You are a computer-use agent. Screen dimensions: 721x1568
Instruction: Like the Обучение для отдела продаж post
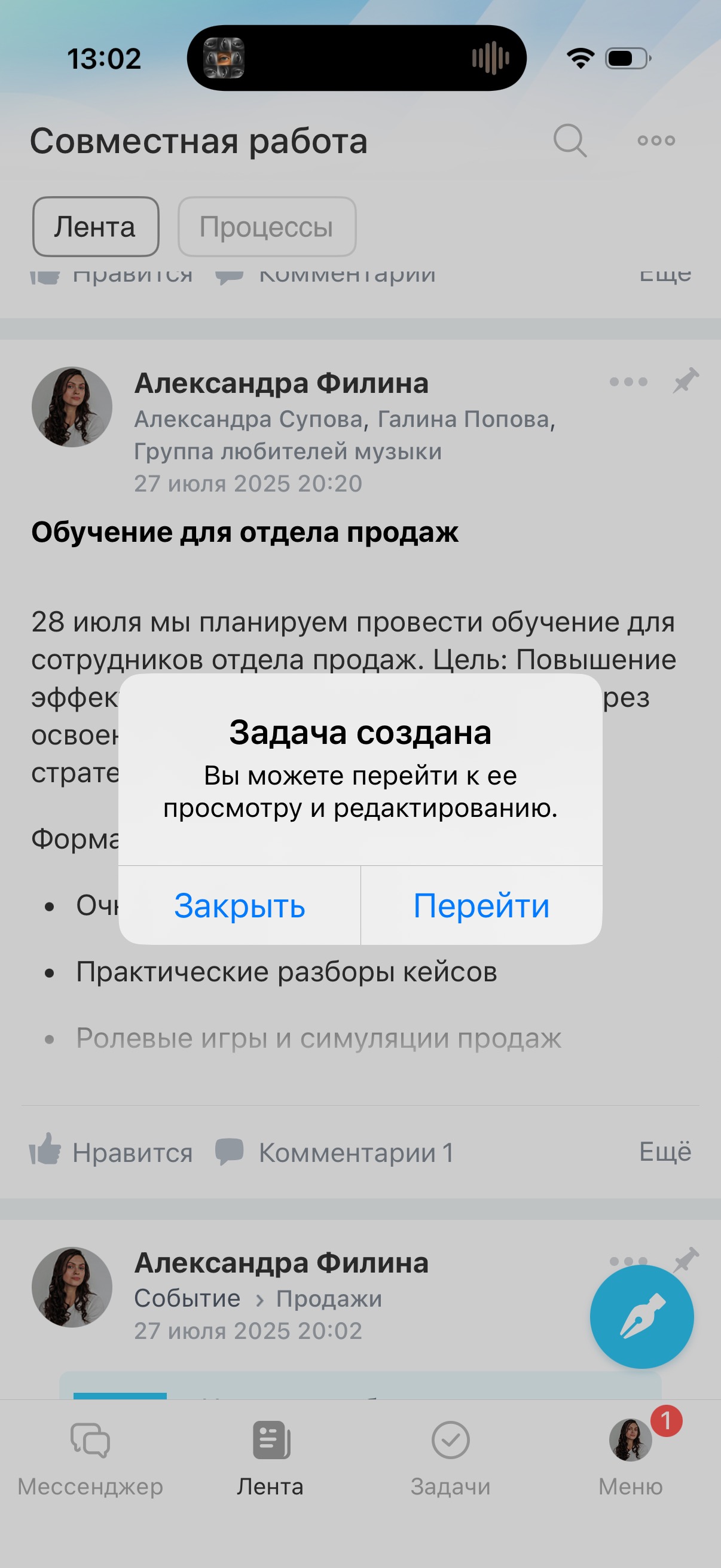pyautogui.click(x=111, y=1152)
